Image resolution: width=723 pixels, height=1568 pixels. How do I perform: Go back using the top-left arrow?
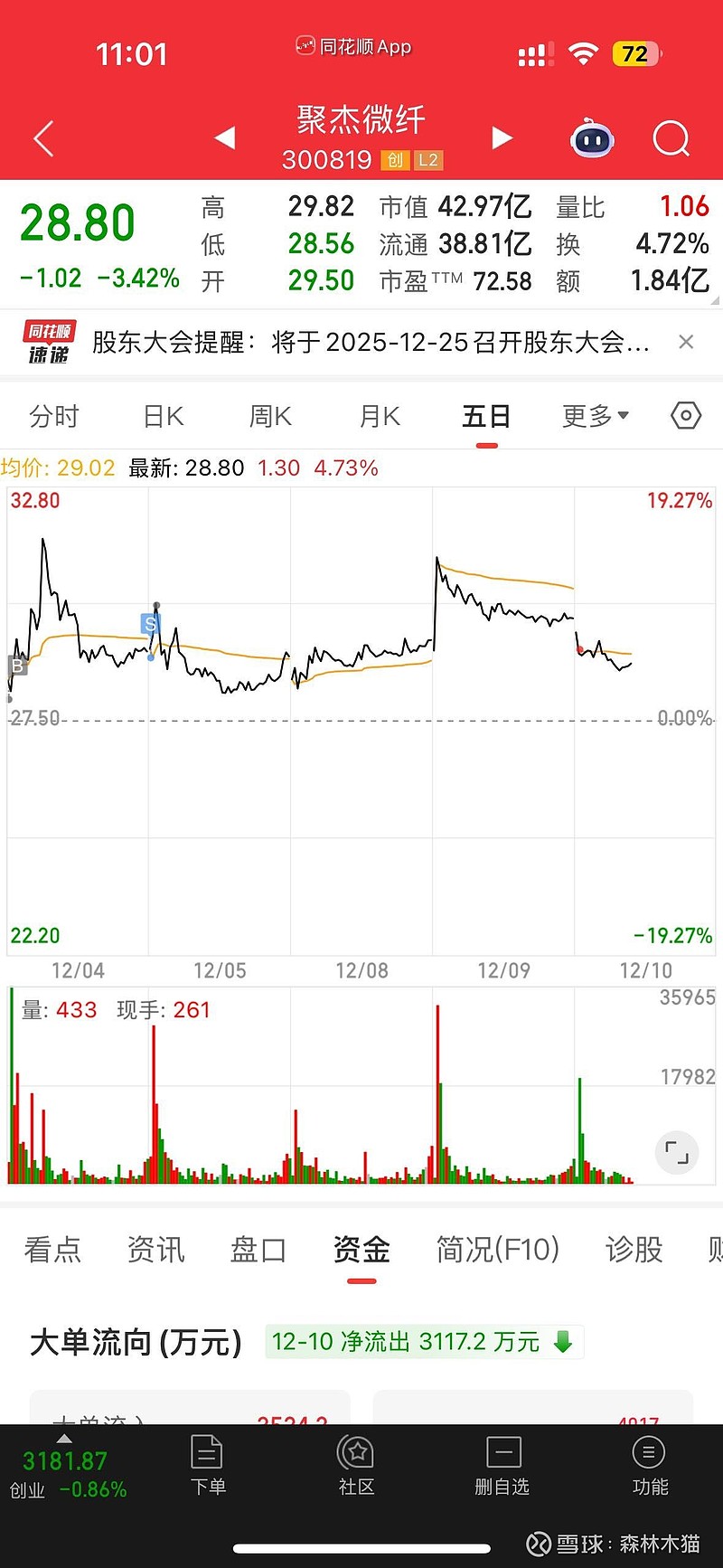(43, 139)
